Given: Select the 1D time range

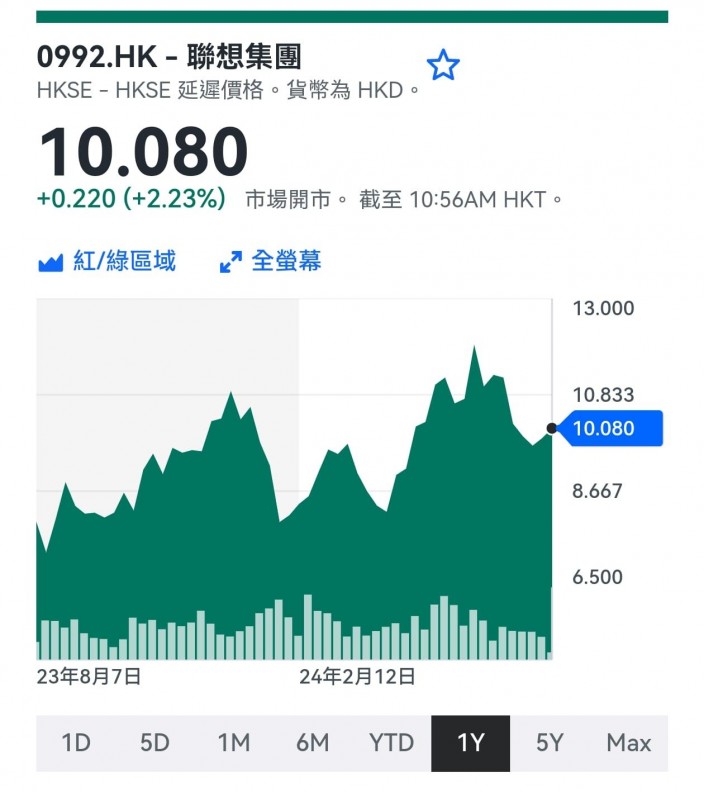Looking at the screenshot, I should 76,743.
